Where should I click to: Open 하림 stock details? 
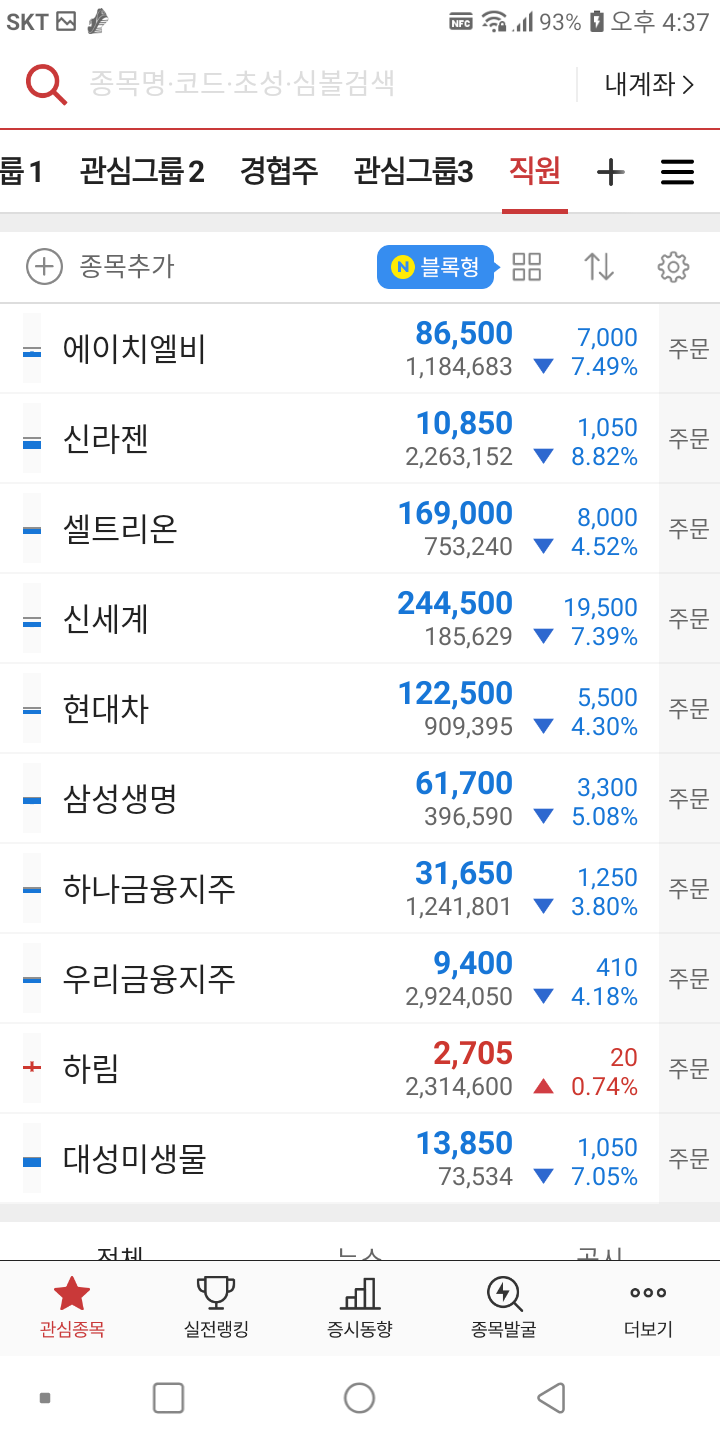point(329,1069)
